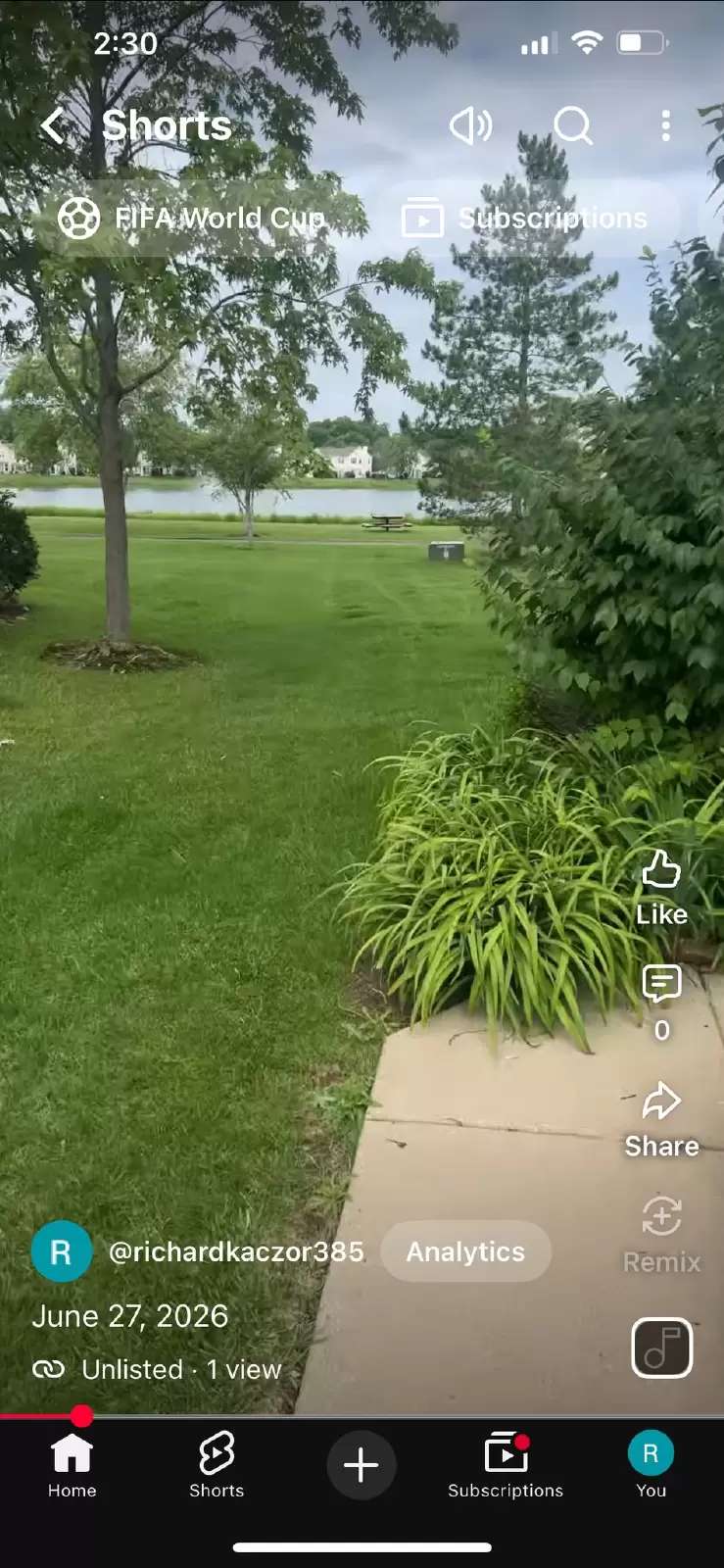Switch to the Home tab

pos(72,1465)
